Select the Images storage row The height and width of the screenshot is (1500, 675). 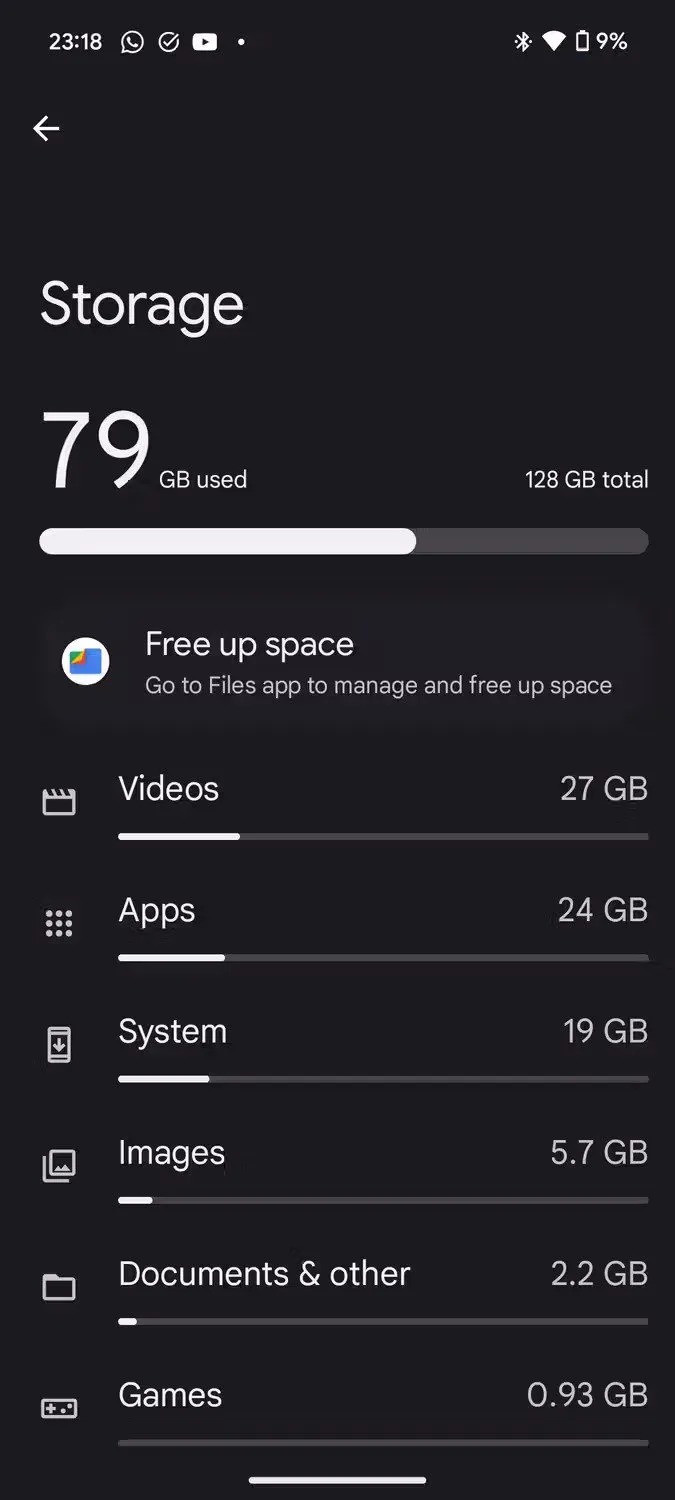[340, 1165]
